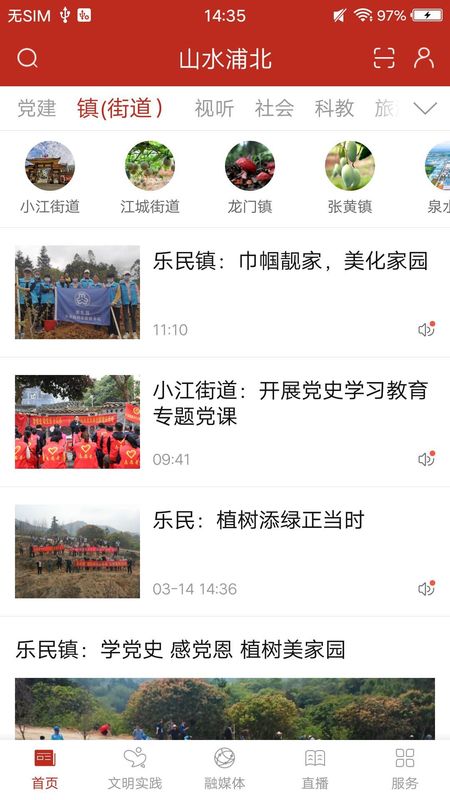This screenshot has width=450, height=800.
Task: Switch to the 党建 tab
Action: pyautogui.click(x=37, y=108)
